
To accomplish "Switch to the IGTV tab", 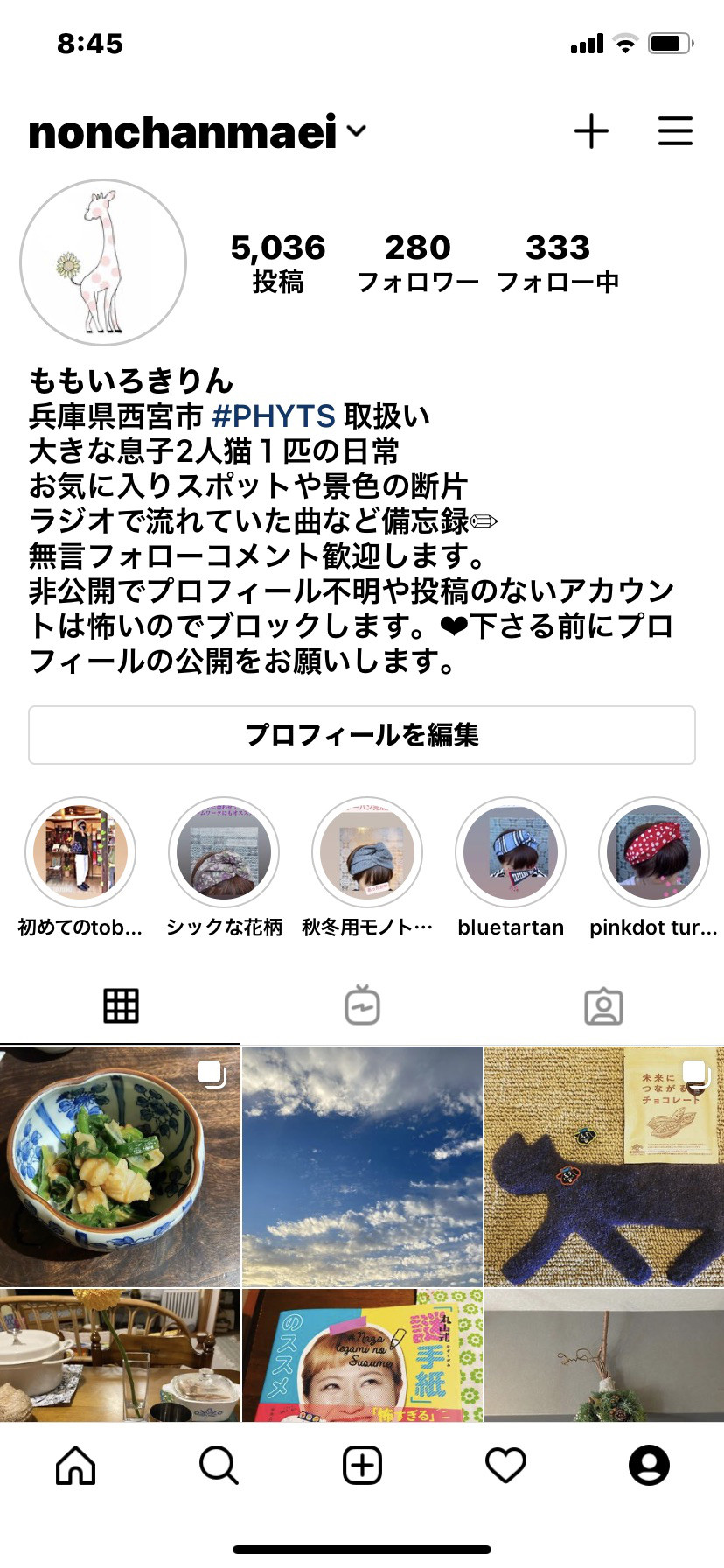I will click(x=362, y=1005).
